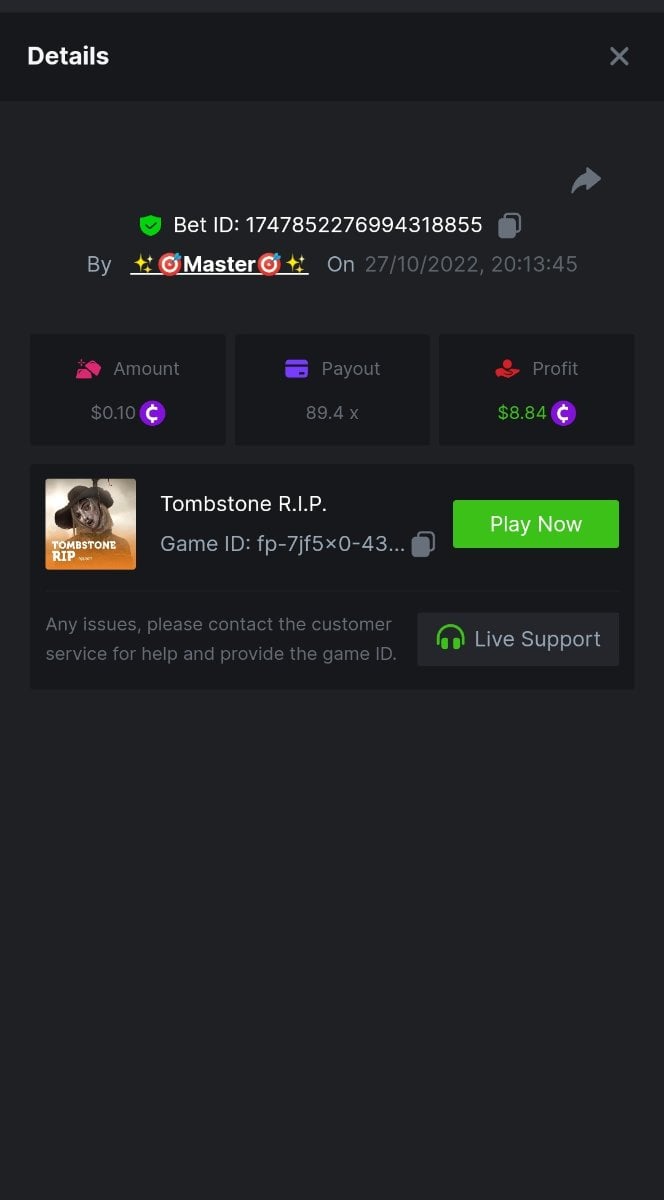
Task: Close the Details dialog
Action: click(619, 57)
